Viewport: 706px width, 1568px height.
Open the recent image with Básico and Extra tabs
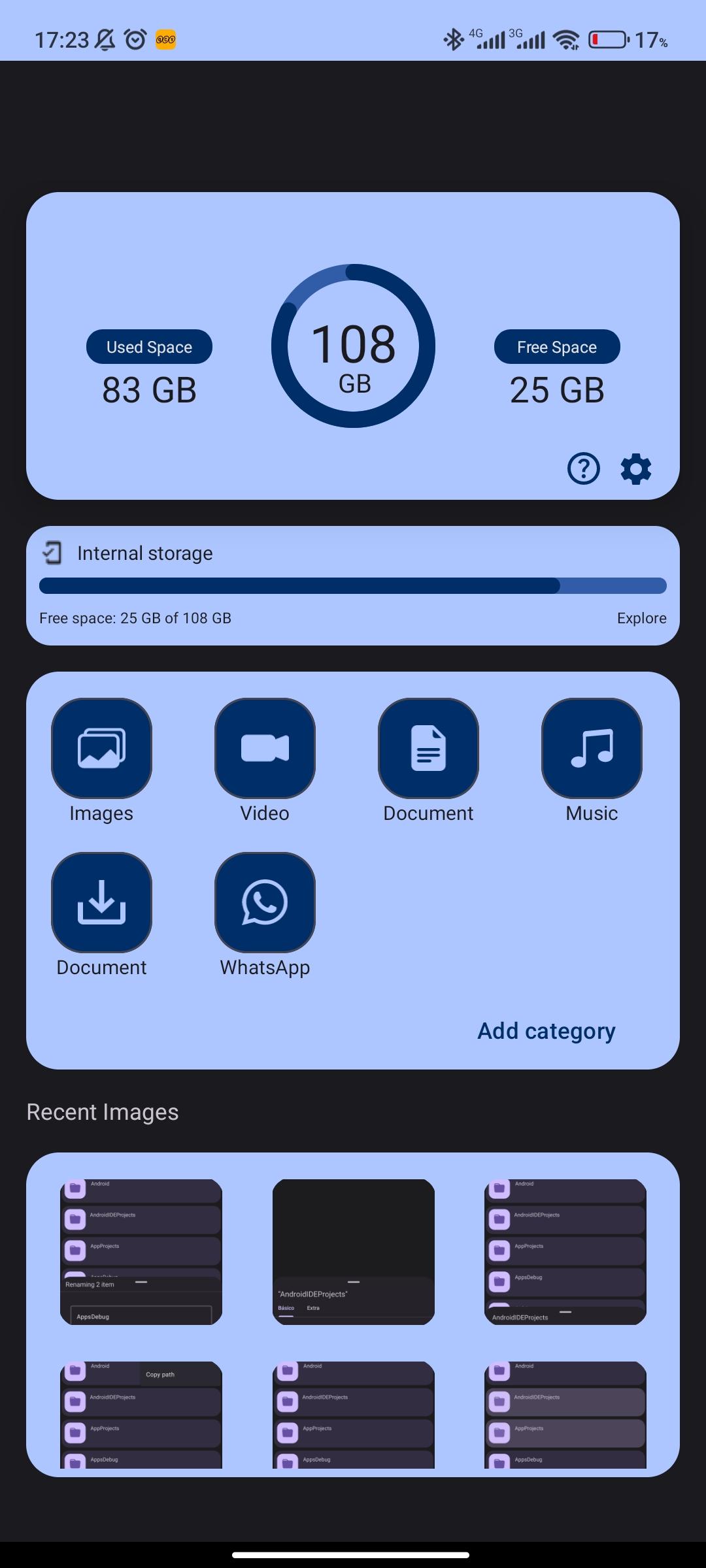(354, 1252)
